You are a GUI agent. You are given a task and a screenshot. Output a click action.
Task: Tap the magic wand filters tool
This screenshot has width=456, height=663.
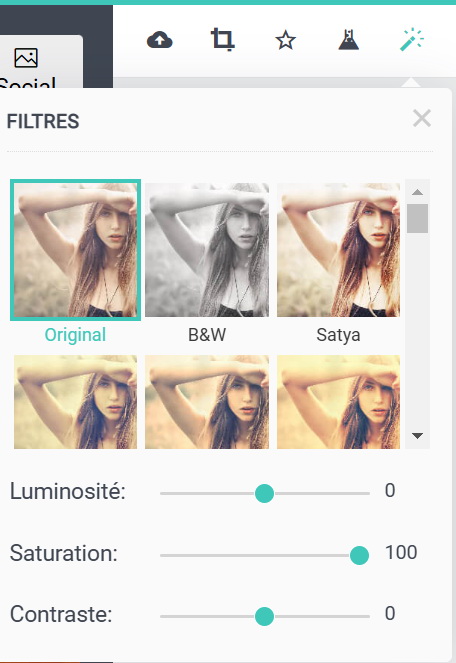click(x=412, y=40)
